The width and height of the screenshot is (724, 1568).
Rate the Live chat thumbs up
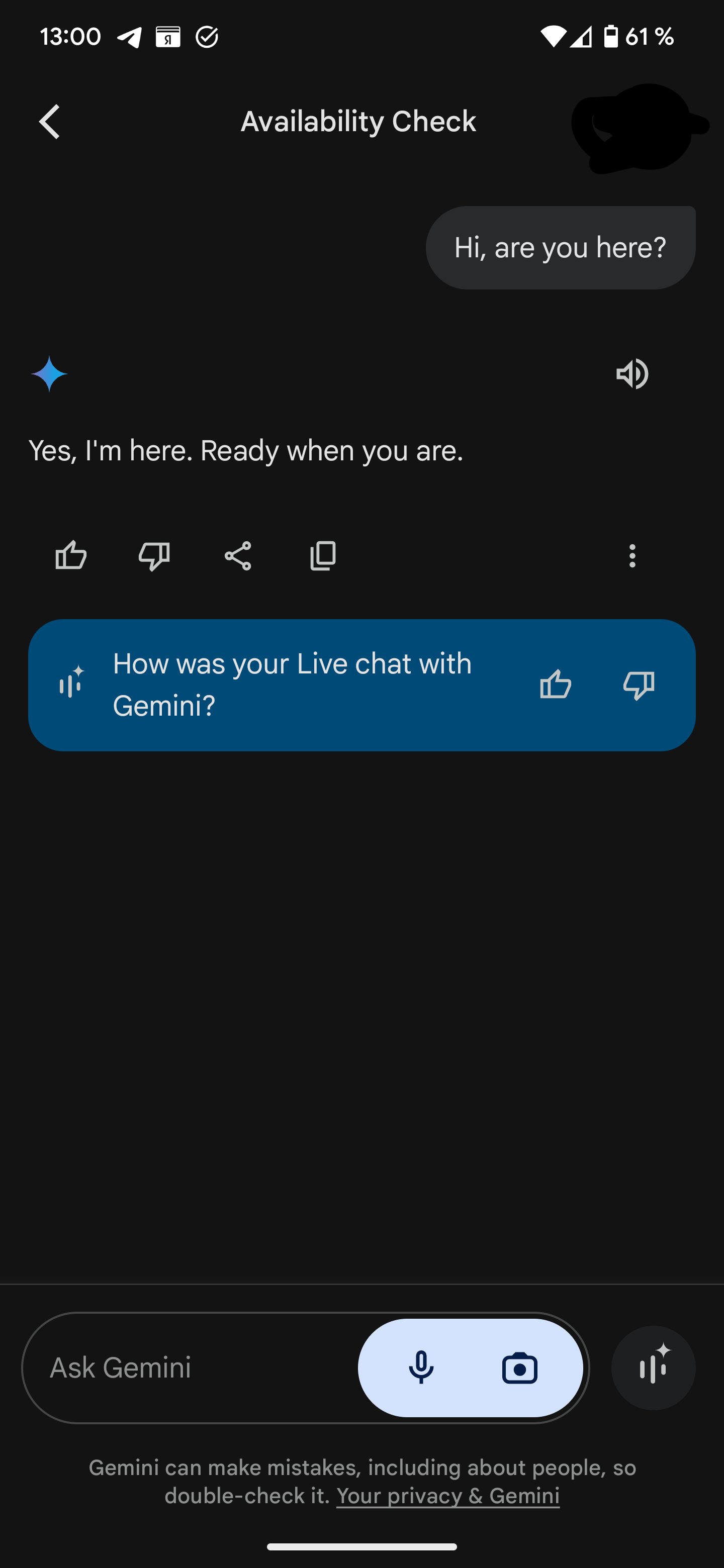pos(556,685)
